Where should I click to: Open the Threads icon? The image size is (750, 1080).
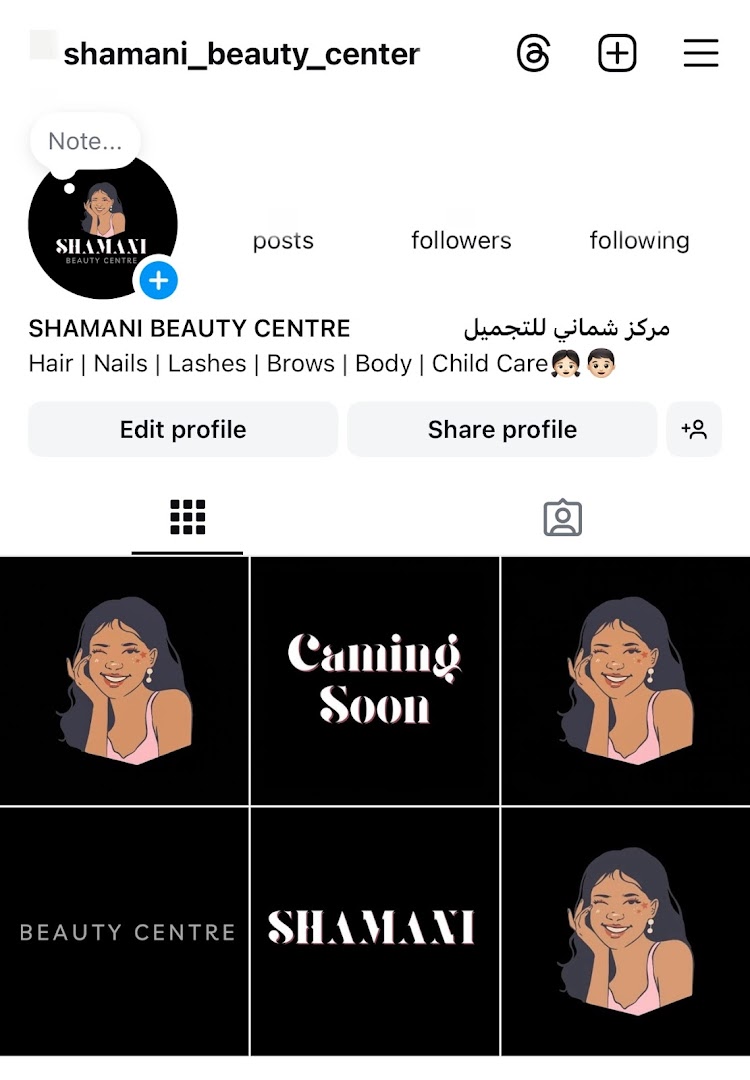click(x=534, y=54)
